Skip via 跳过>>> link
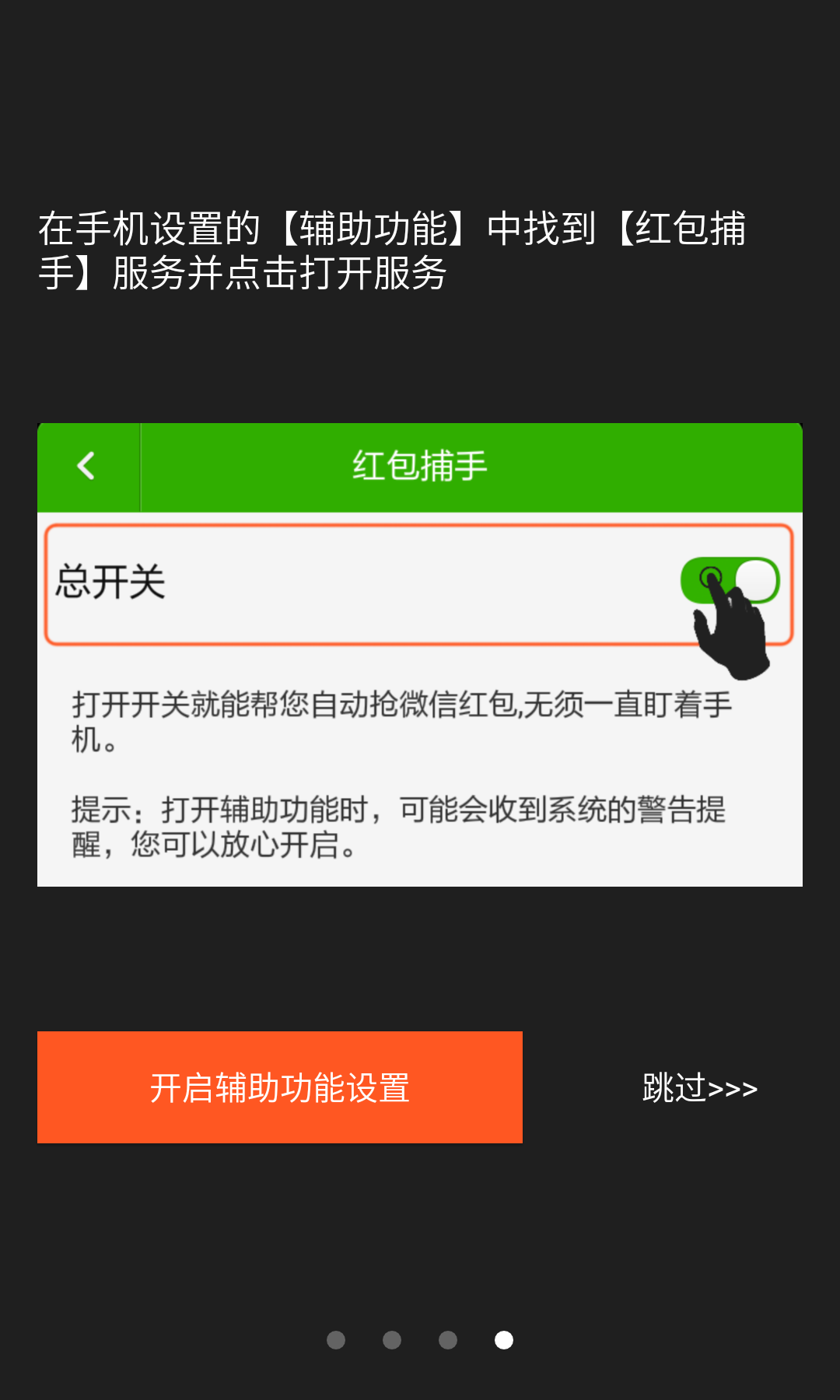This screenshot has height=1400, width=840. click(x=699, y=1087)
